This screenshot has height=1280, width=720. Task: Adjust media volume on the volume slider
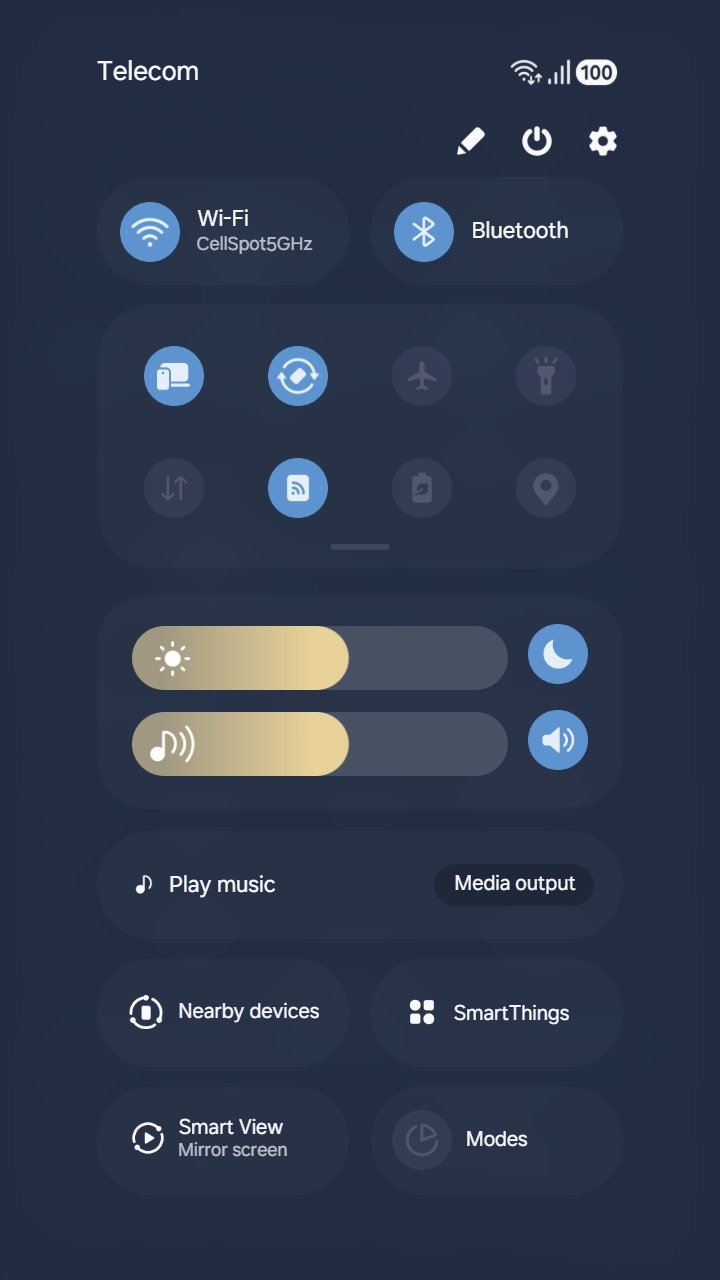tap(320, 744)
